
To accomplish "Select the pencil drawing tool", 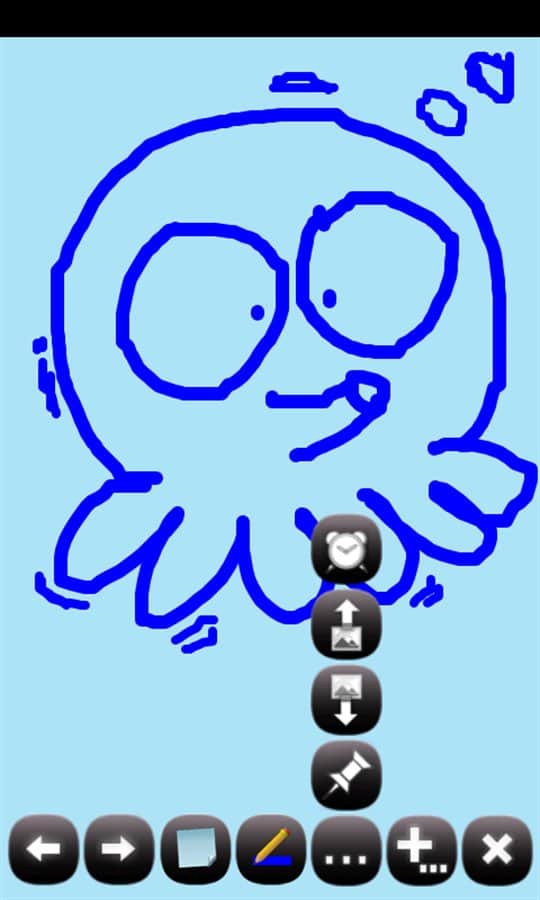I will [x=271, y=849].
